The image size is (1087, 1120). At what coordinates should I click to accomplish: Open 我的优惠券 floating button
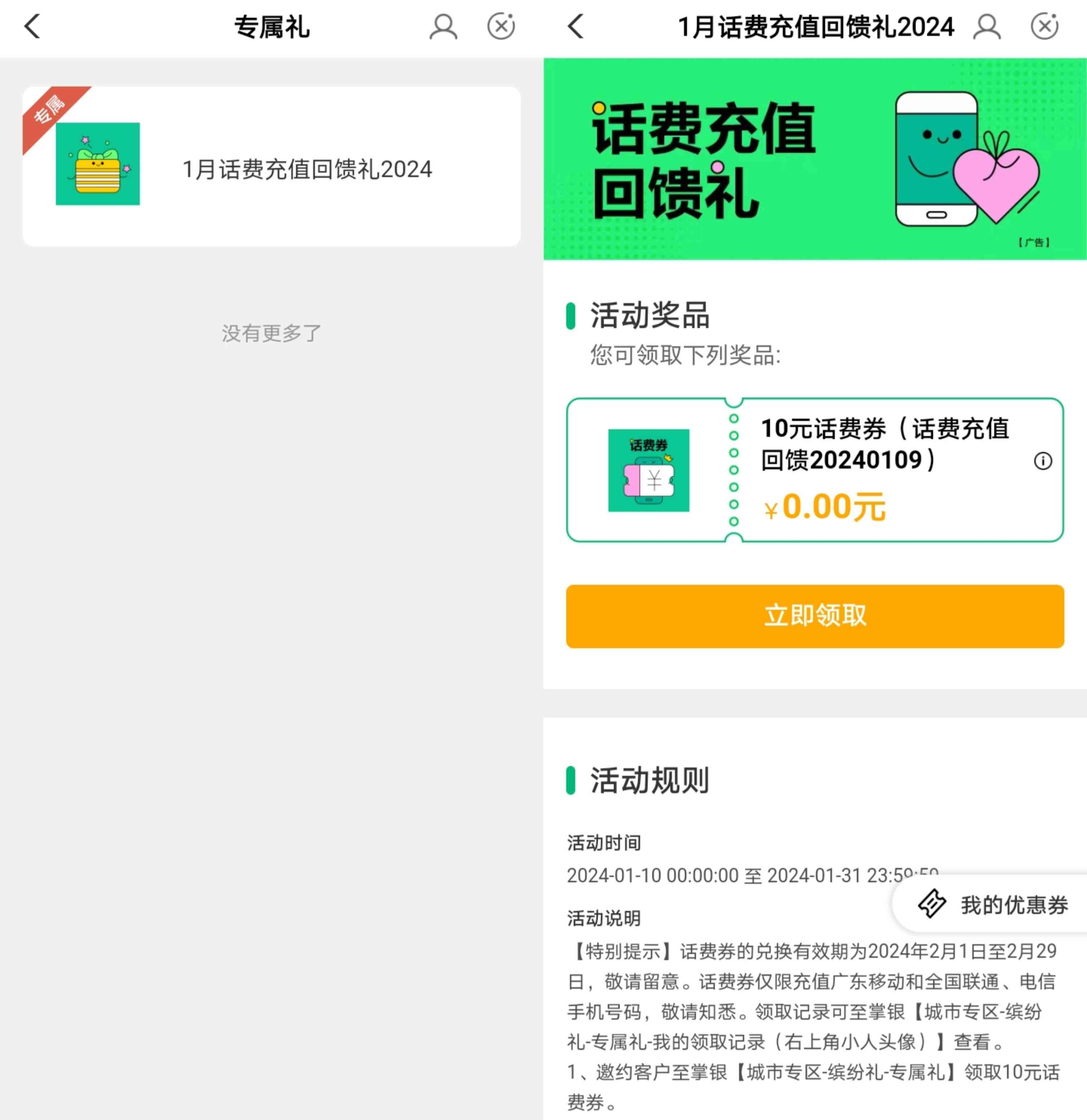994,905
